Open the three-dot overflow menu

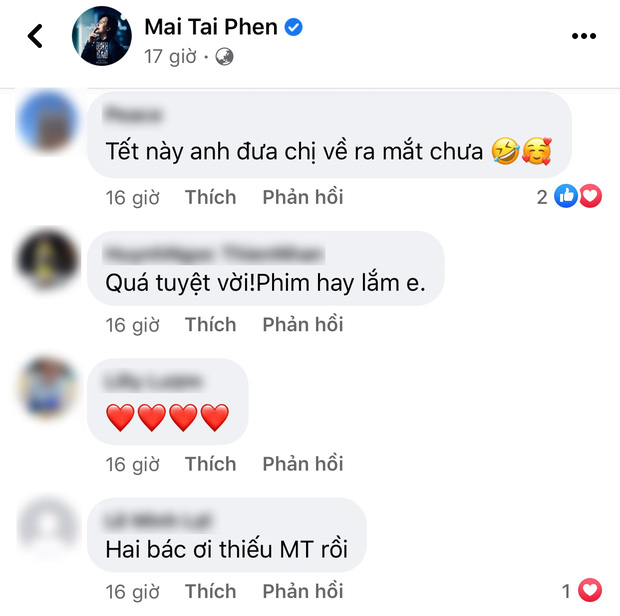click(583, 37)
